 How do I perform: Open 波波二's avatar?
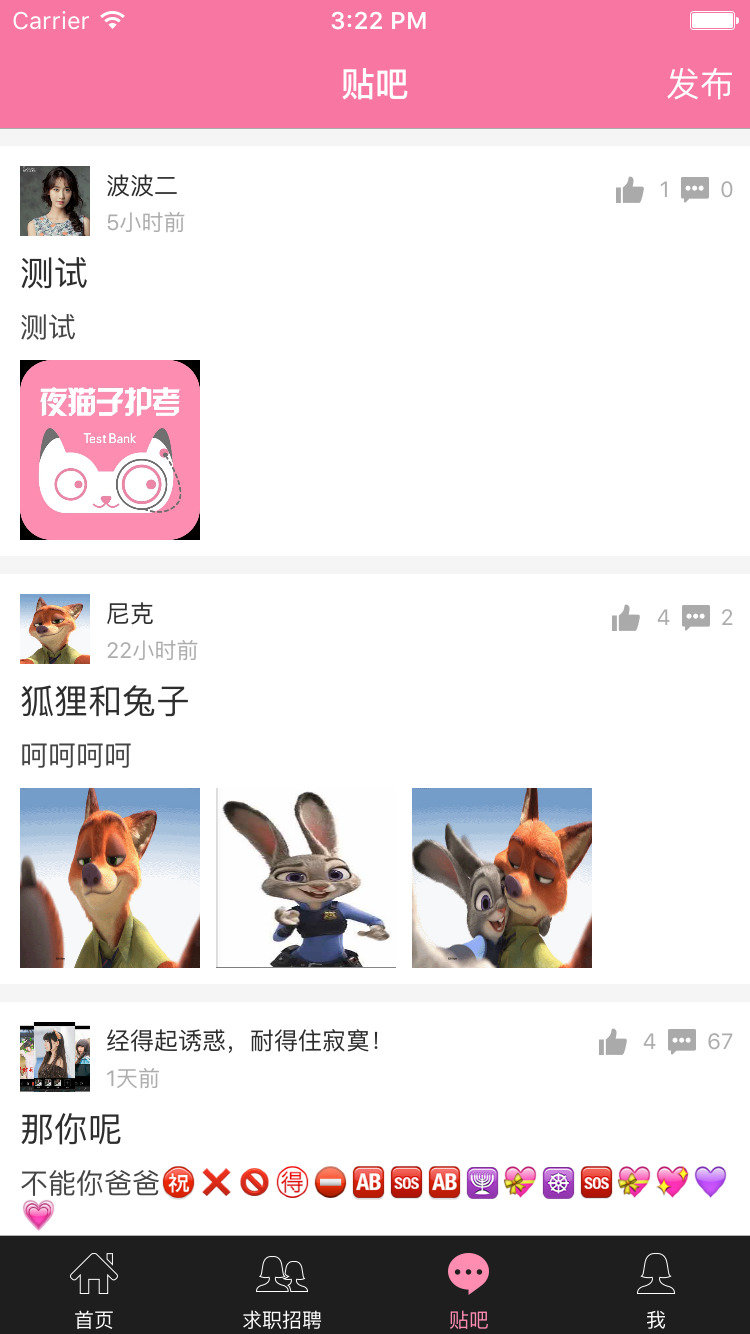55,201
